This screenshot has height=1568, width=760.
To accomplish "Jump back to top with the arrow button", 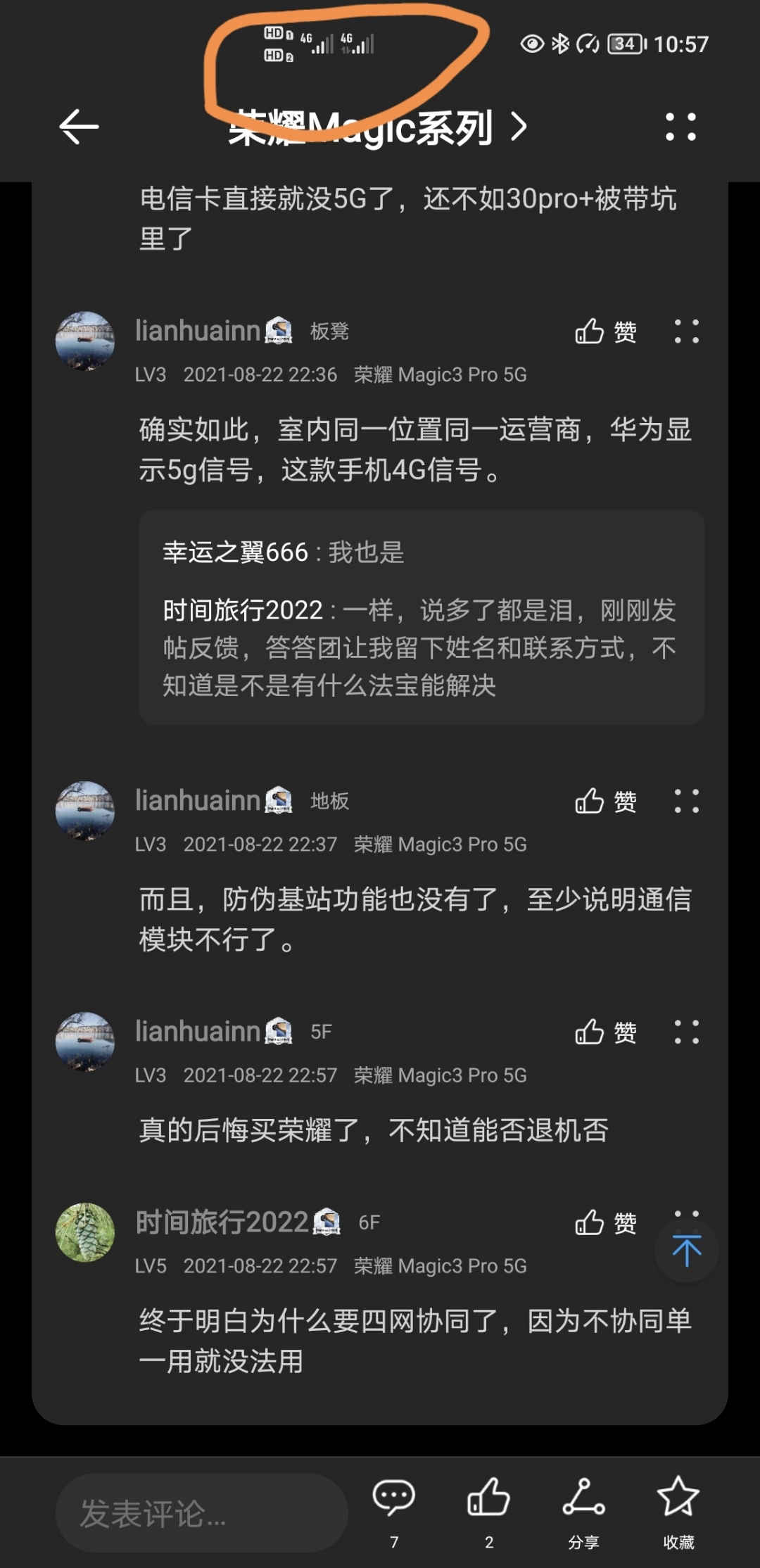I will click(686, 1251).
